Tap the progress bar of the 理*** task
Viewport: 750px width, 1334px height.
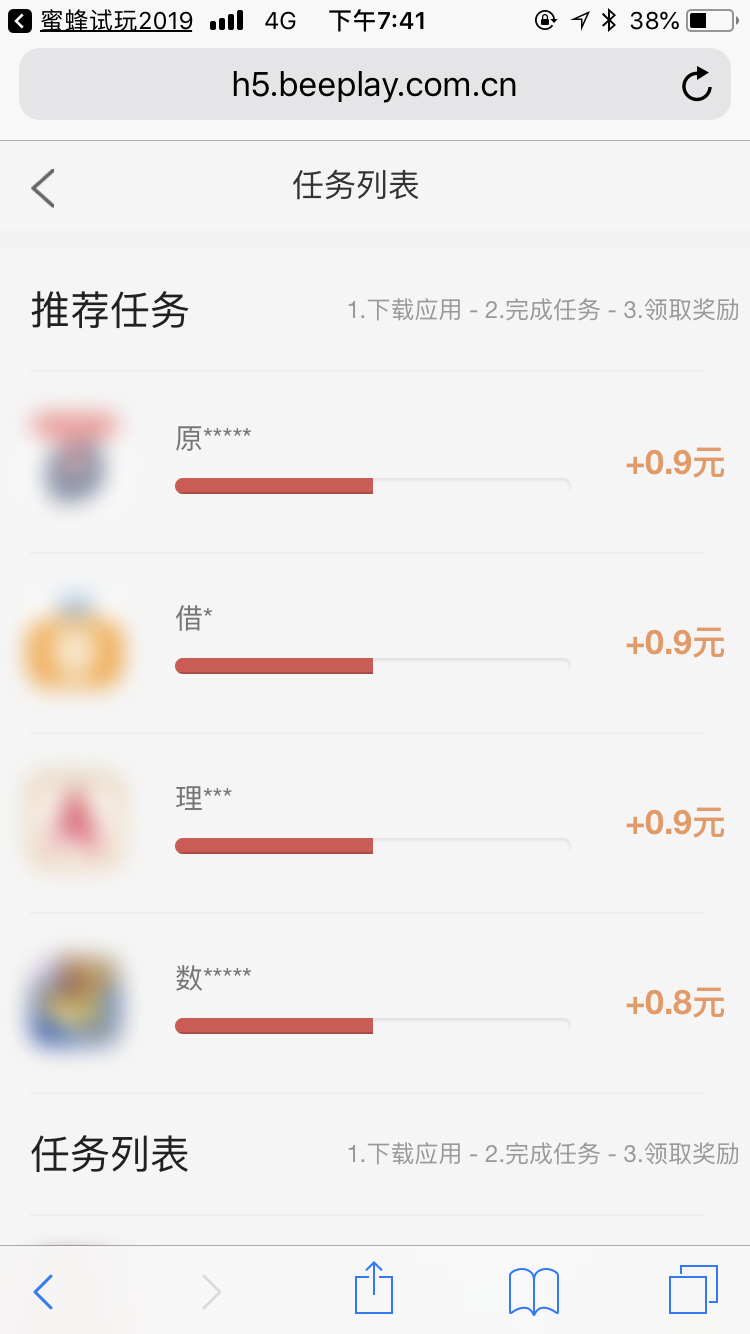[373, 845]
